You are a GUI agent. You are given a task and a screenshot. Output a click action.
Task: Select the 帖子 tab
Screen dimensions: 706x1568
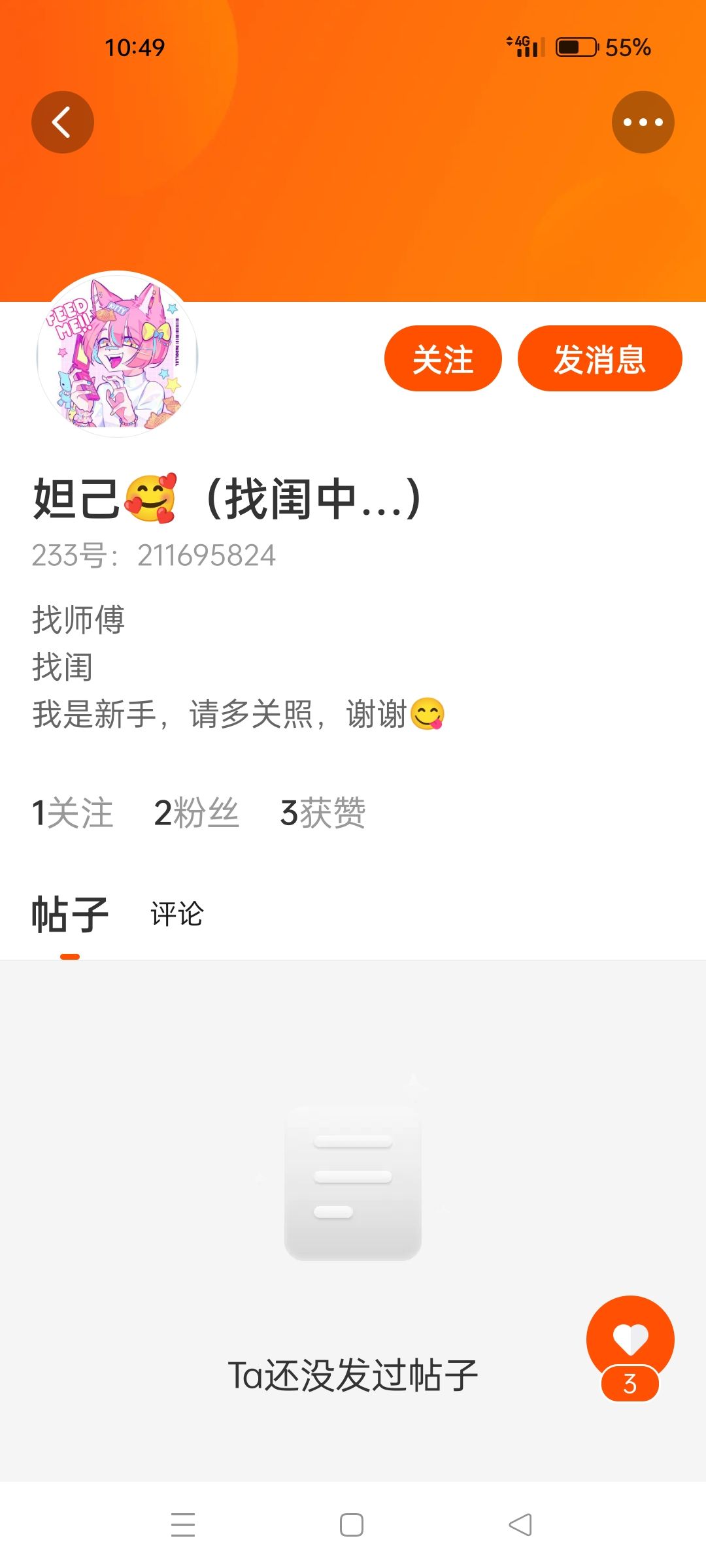(x=70, y=914)
